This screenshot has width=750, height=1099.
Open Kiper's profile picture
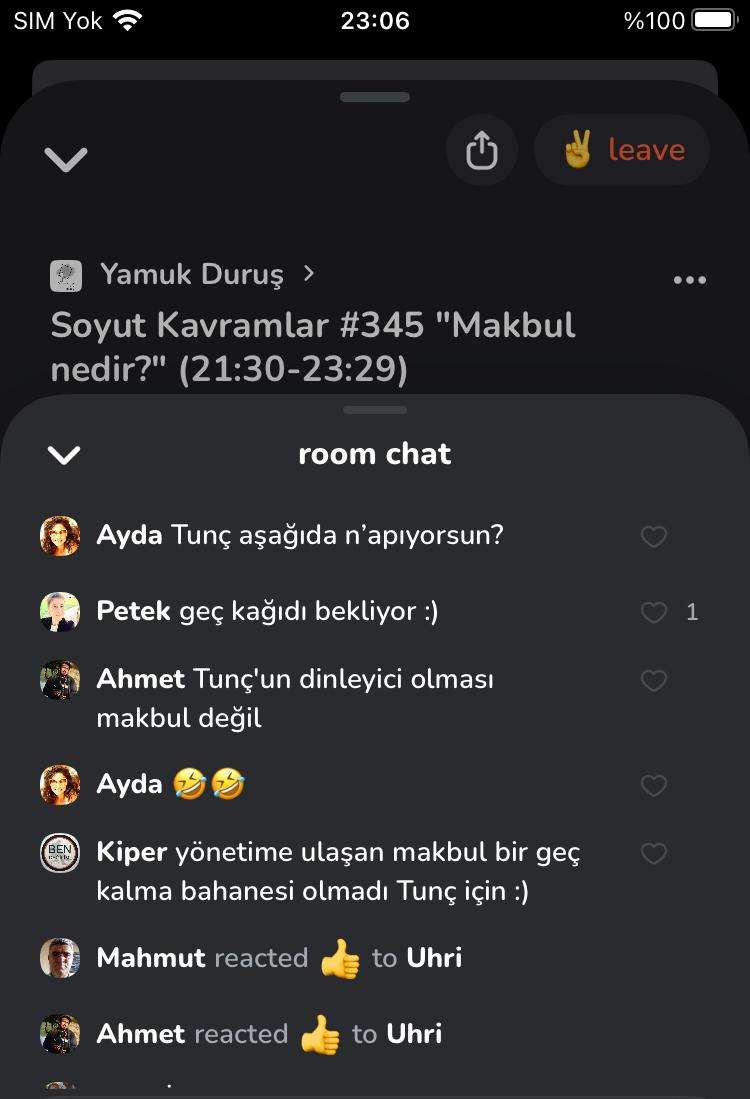60,853
